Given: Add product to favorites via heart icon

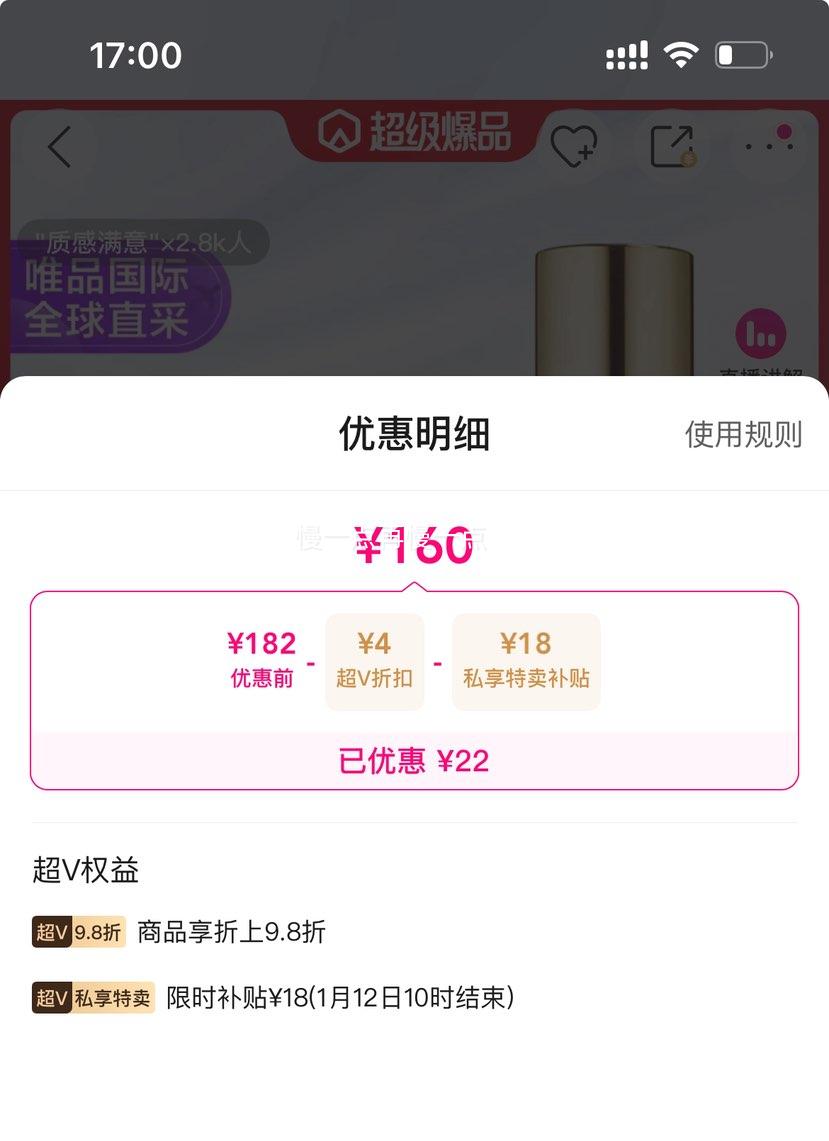Looking at the screenshot, I should [573, 143].
